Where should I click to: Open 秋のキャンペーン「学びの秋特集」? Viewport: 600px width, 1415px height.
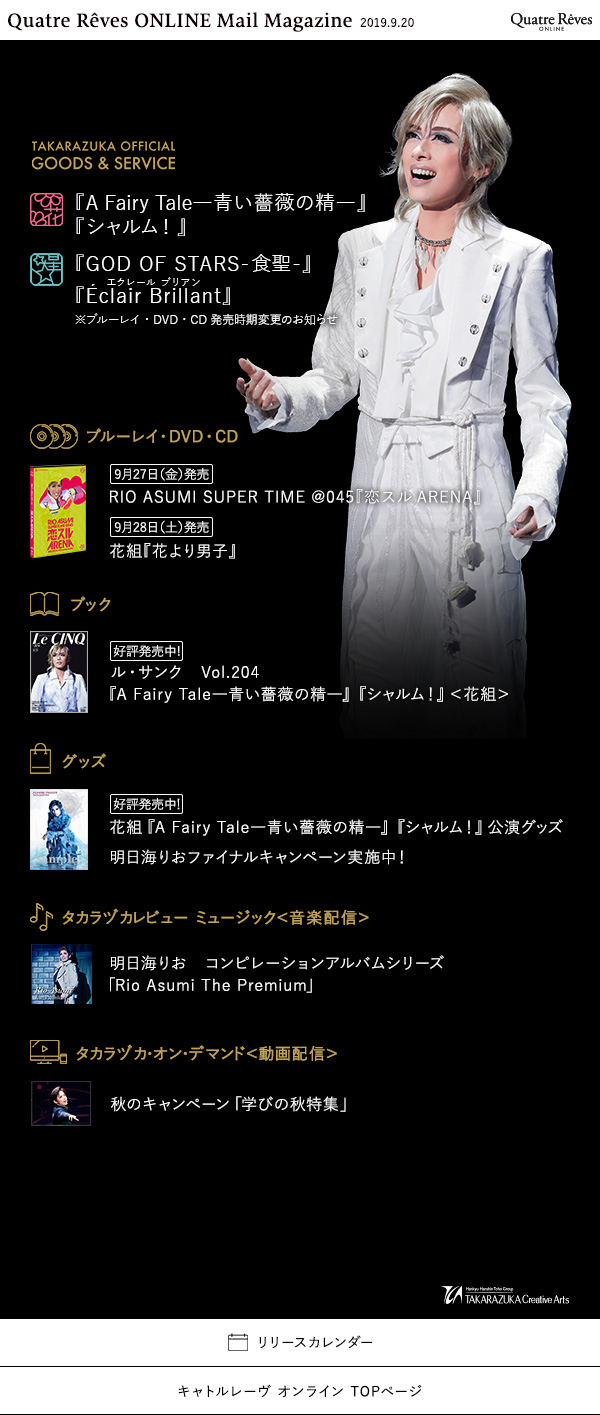229,1104
